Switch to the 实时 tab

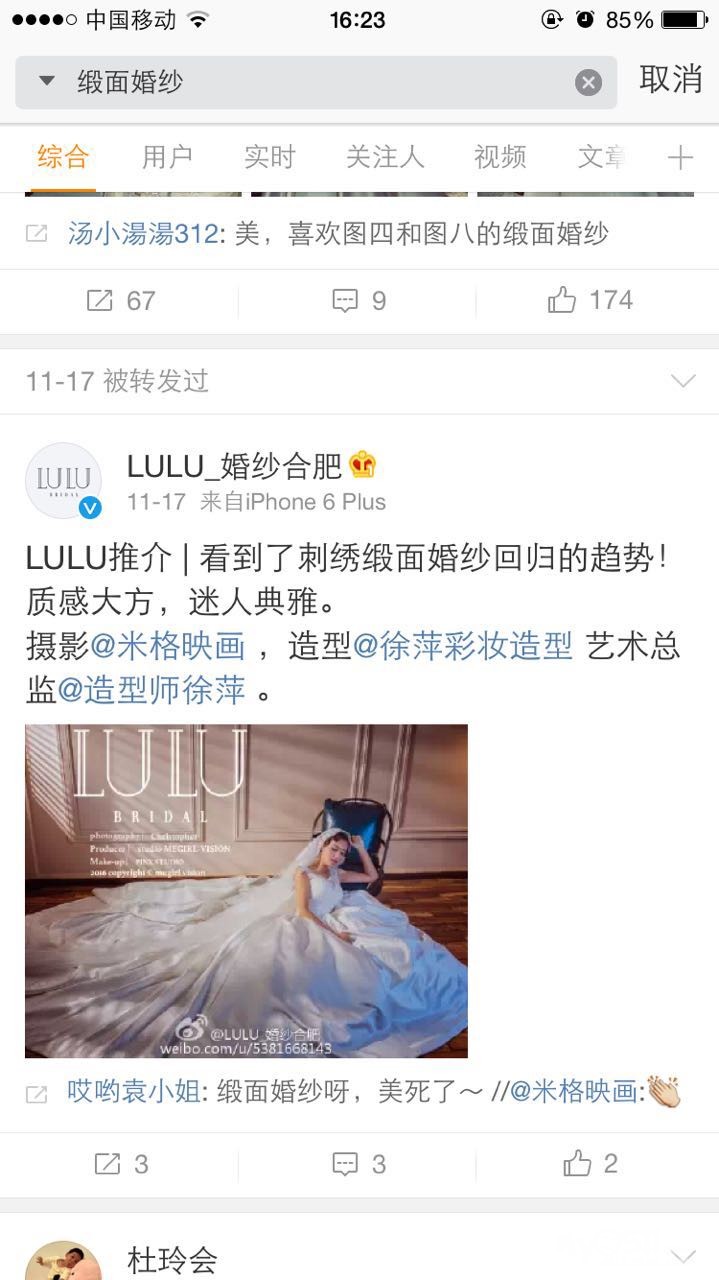(x=270, y=157)
